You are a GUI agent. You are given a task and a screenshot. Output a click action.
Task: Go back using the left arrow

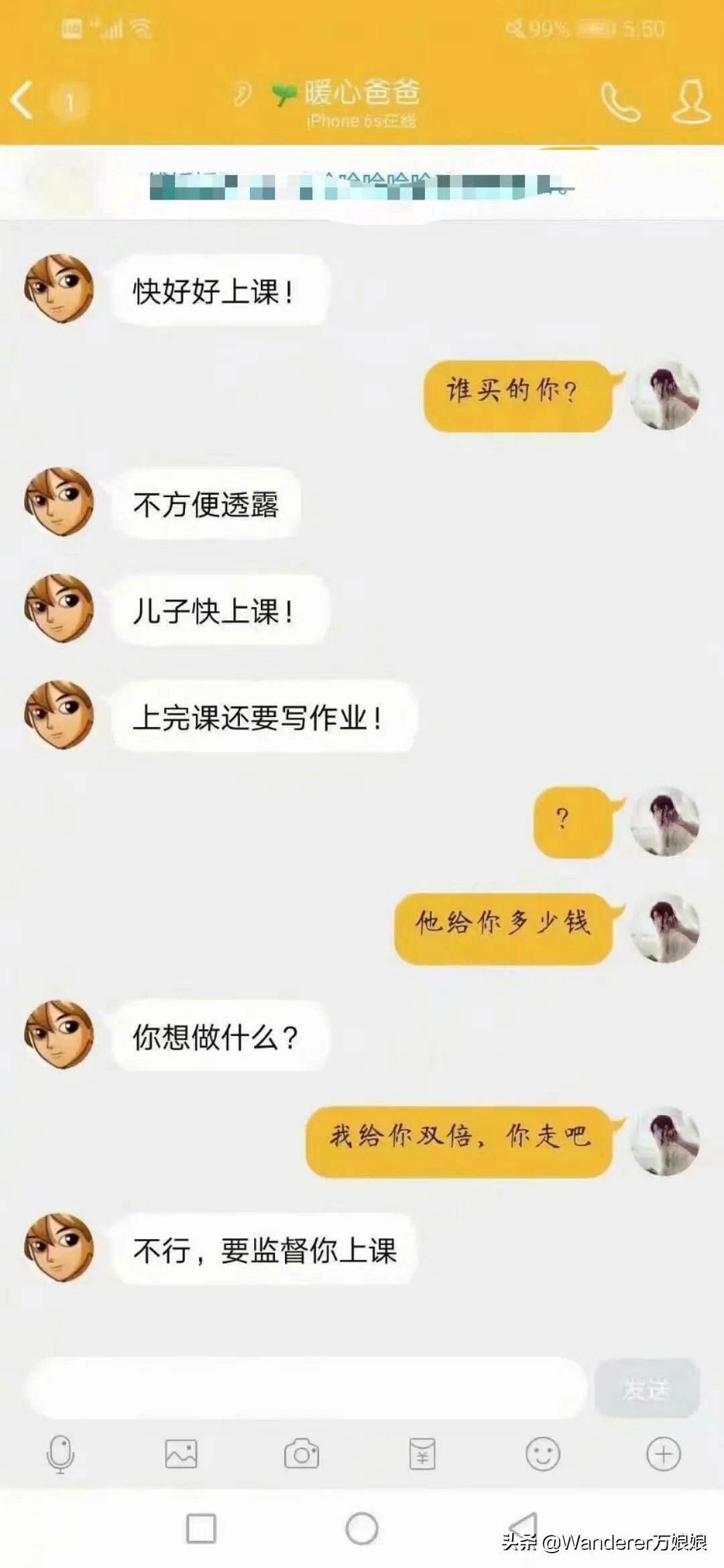click(x=20, y=101)
